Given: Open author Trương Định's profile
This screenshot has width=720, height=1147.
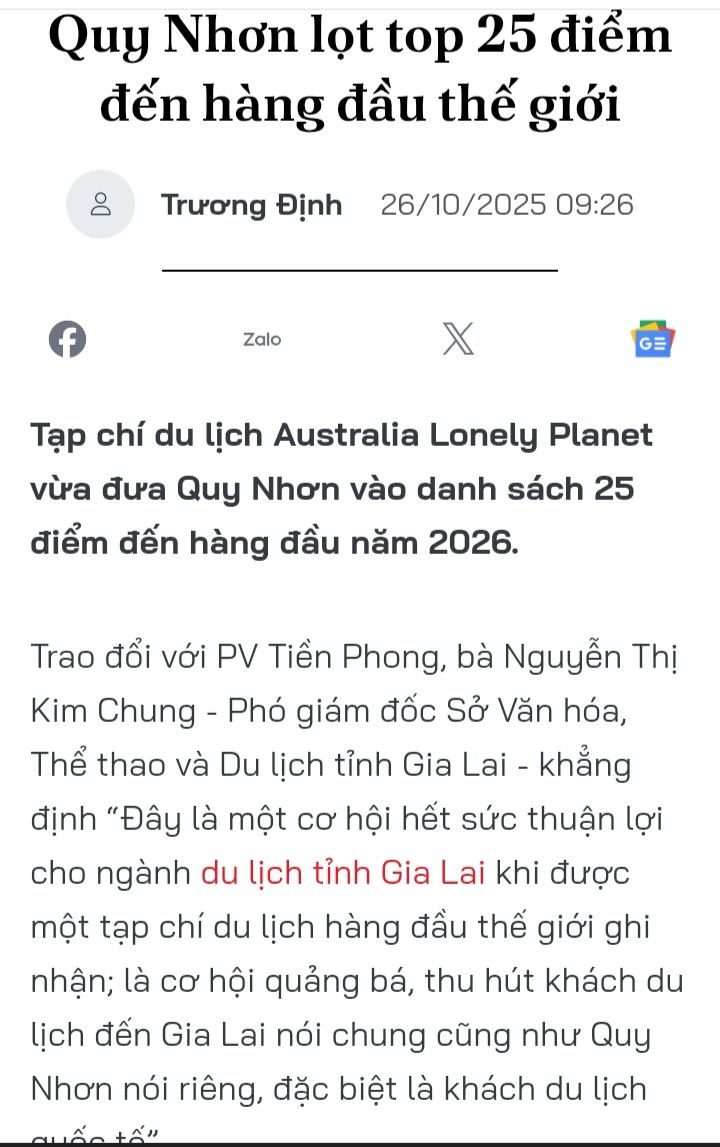Looking at the screenshot, I should coord(252,205).
